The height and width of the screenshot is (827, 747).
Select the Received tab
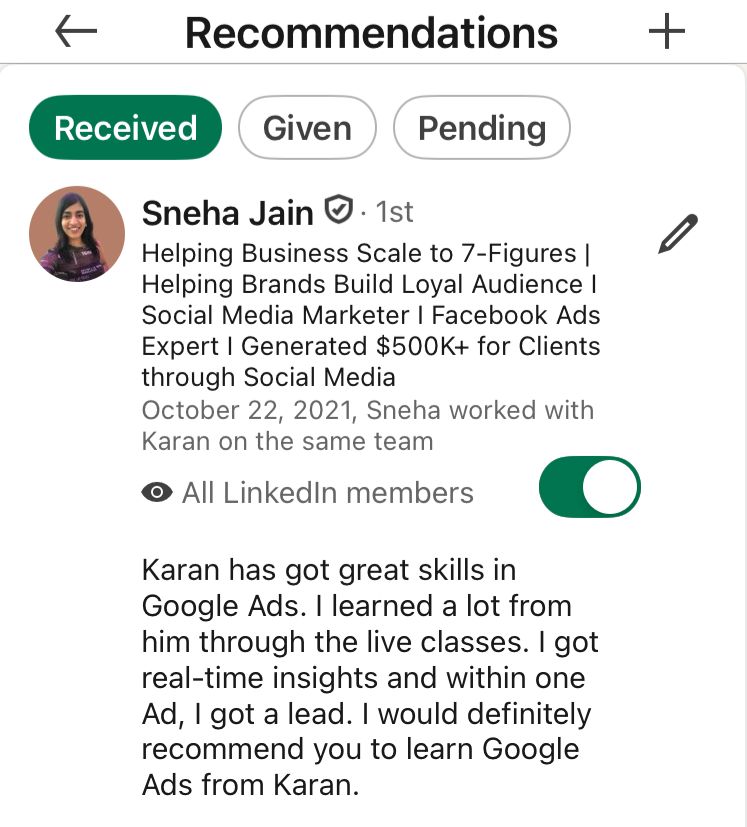coord(125,128)
